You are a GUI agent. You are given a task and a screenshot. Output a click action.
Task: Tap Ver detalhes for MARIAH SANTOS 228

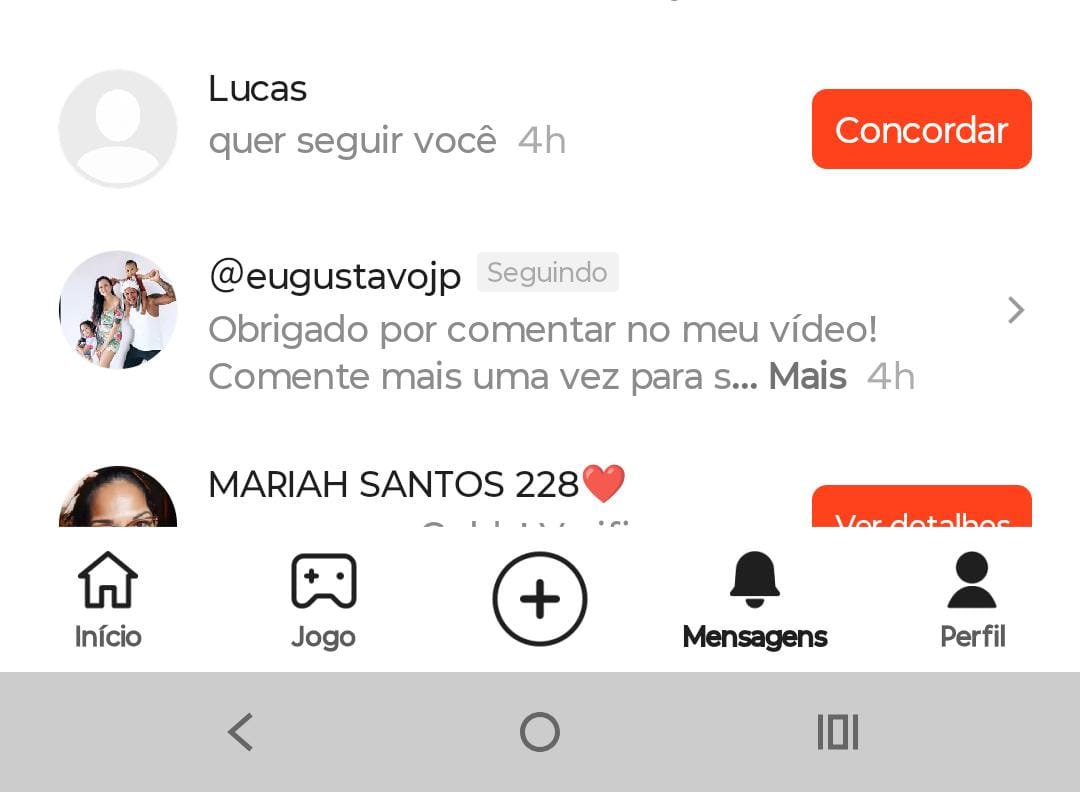pyautogui.click(x=921, y=510)
